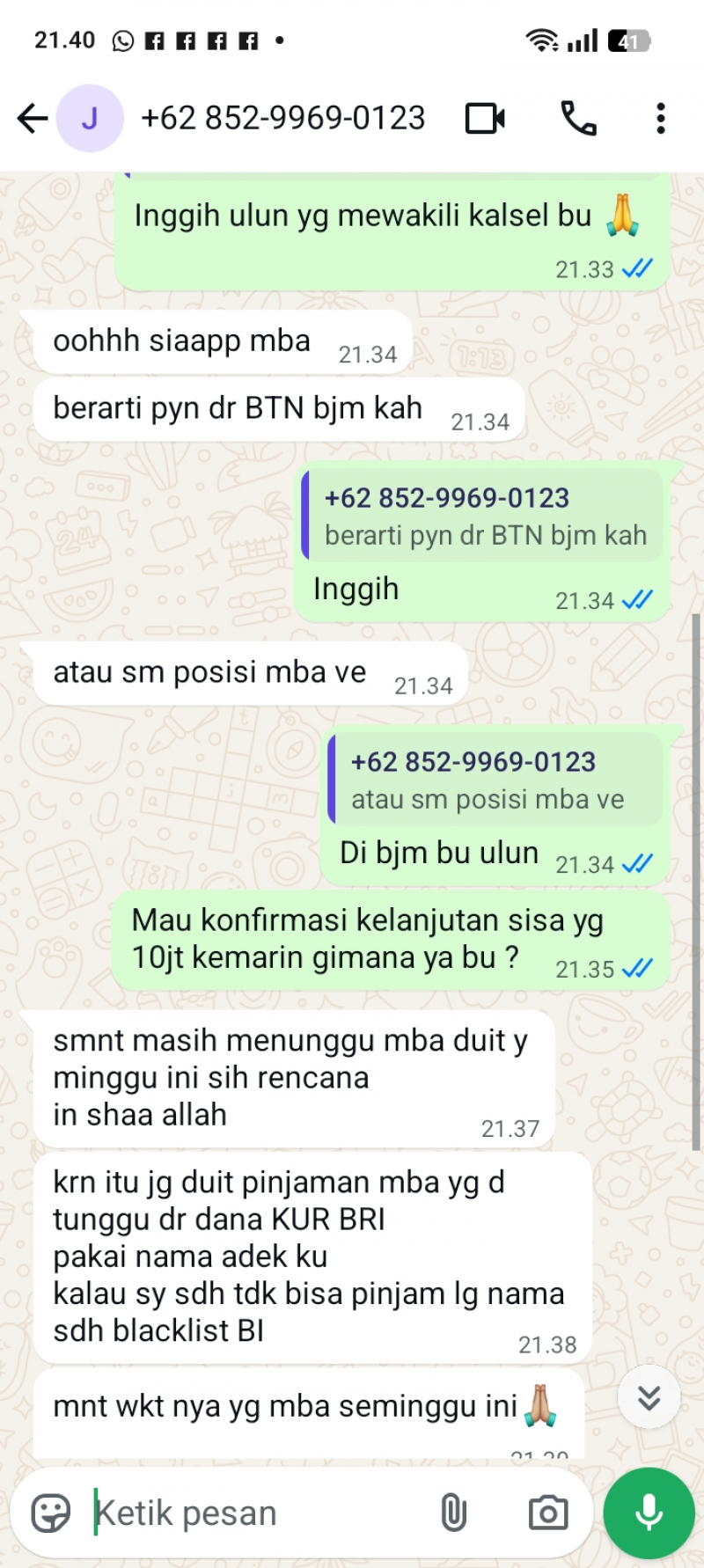Screen dimensions: 704x1568
Task: Open the camera to send a photo
Action: tap(547, 1513)
